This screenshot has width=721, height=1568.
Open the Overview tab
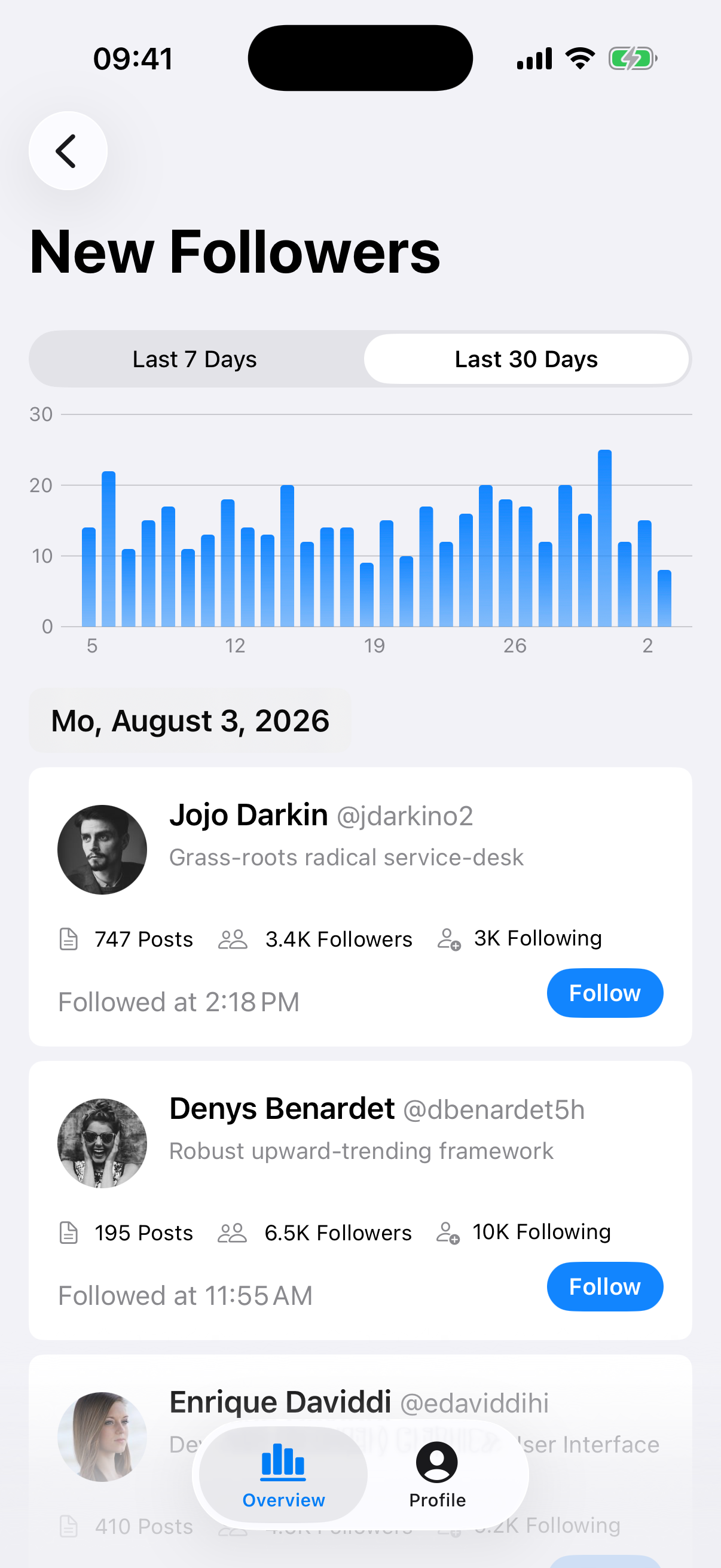283,1475
